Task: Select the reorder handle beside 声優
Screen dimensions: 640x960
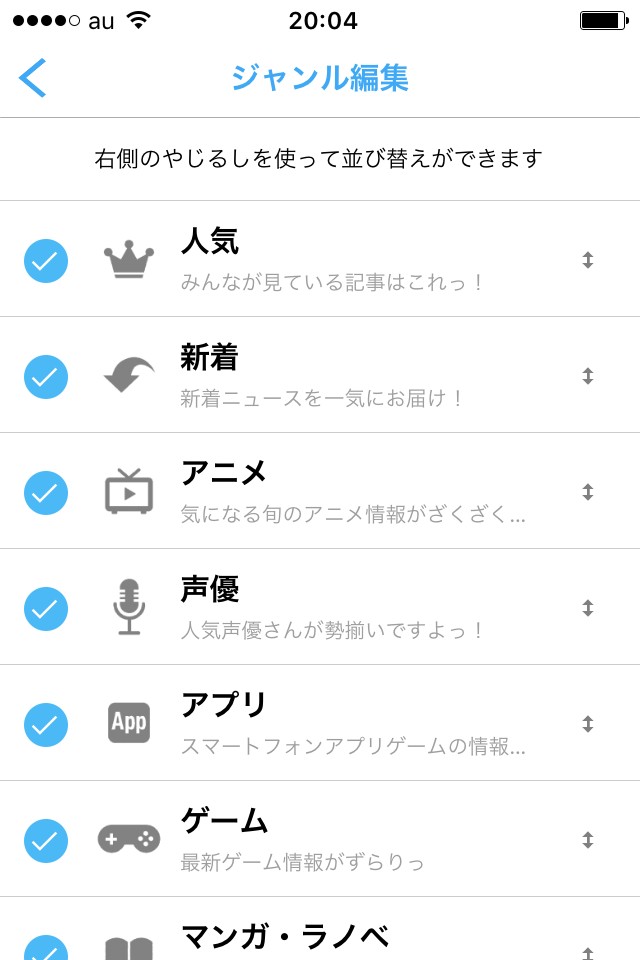Action: (588, 608)
